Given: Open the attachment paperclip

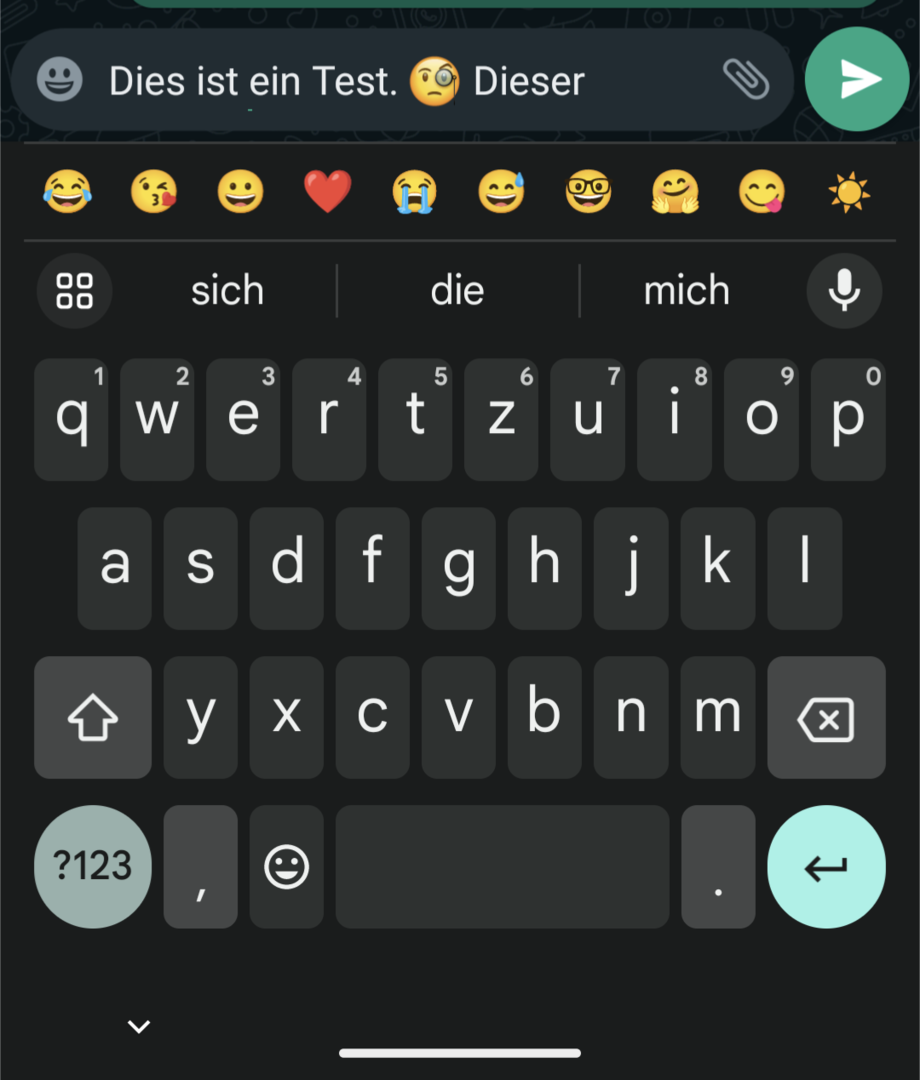Looking at the screenshot, I should [x=745, y=79].
